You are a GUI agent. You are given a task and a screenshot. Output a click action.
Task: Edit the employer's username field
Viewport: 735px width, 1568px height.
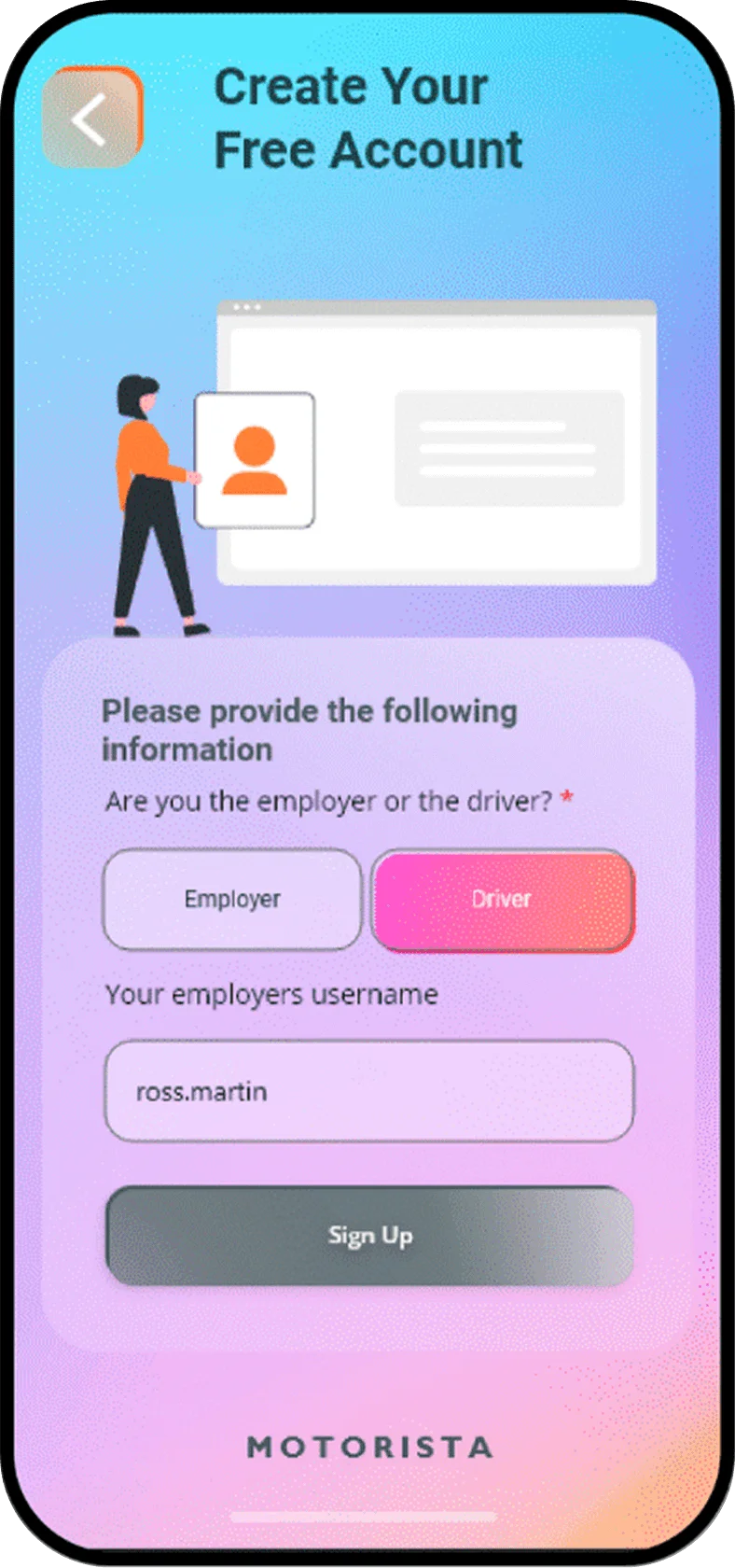pos(368,1090)
